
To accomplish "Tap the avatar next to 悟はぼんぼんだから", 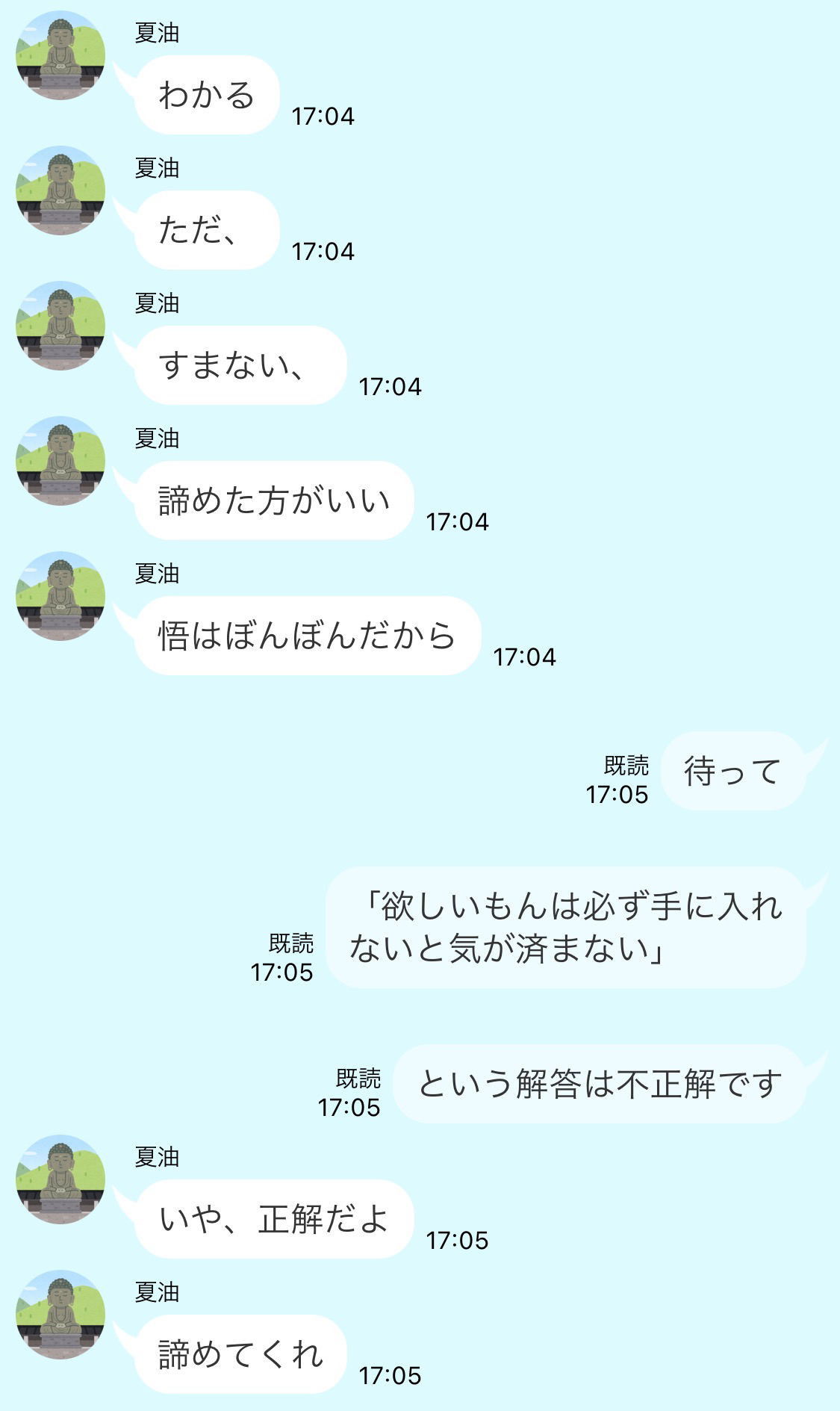I will point(60,596).
